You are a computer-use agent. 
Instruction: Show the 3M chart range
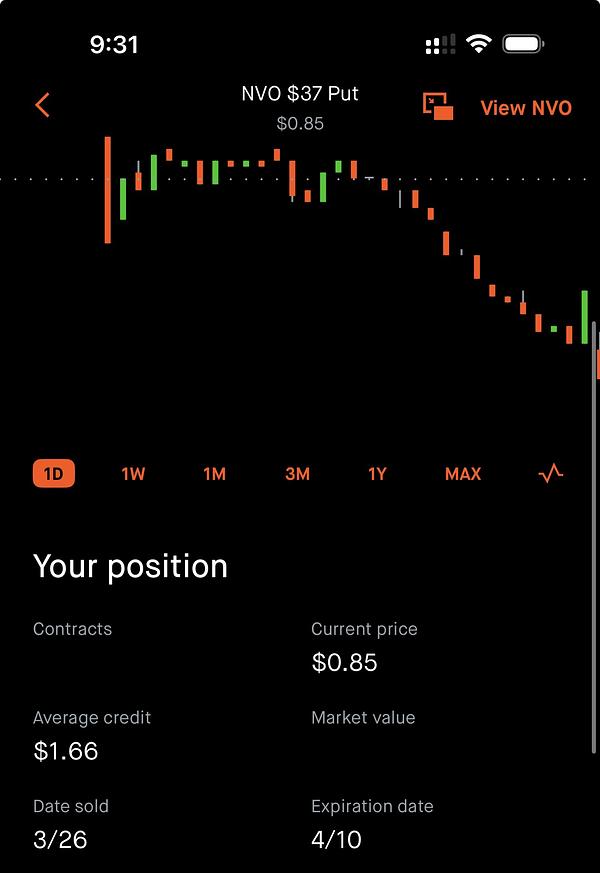297,474
